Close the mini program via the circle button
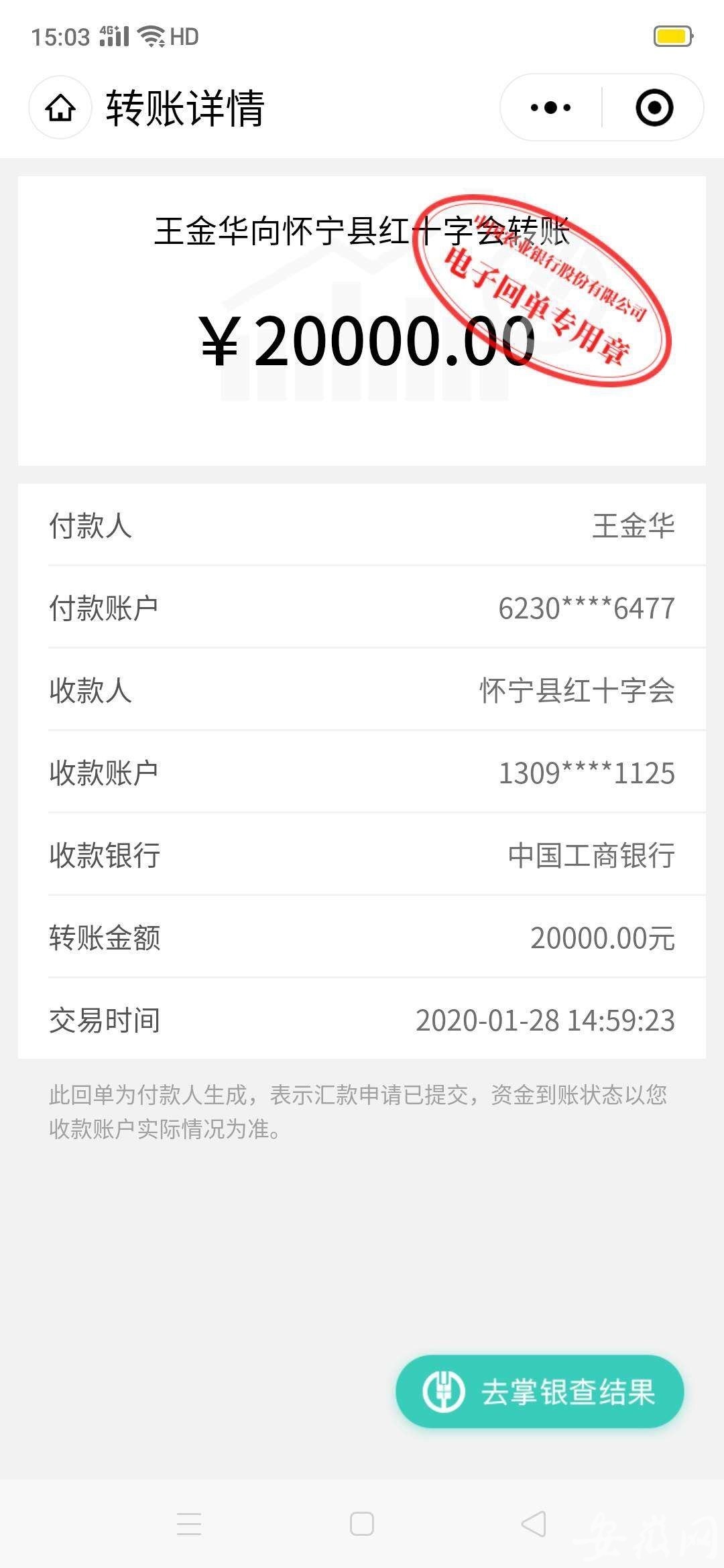The image size is (724, 1568). click(654, 107)
